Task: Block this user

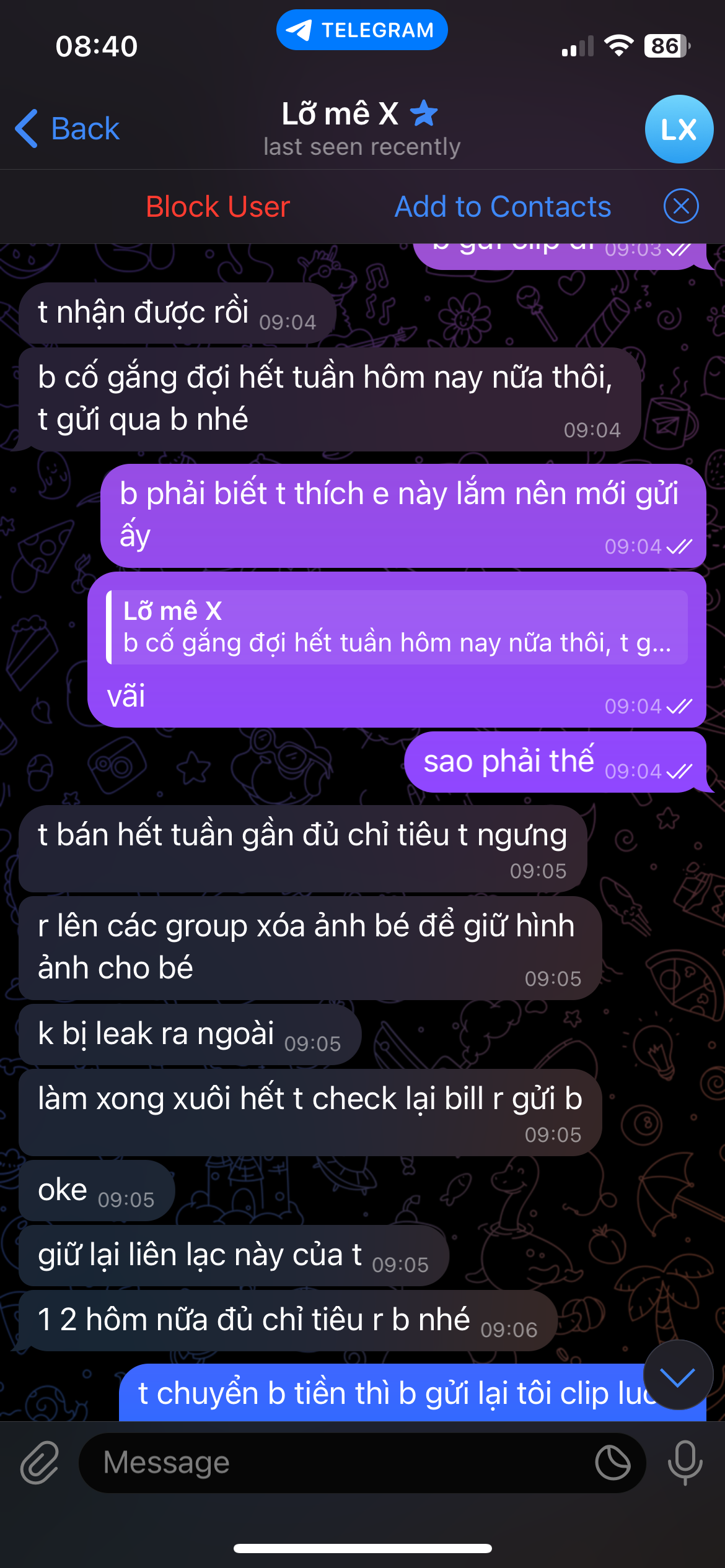Action: pyautogui.click(x=217, y=207)
